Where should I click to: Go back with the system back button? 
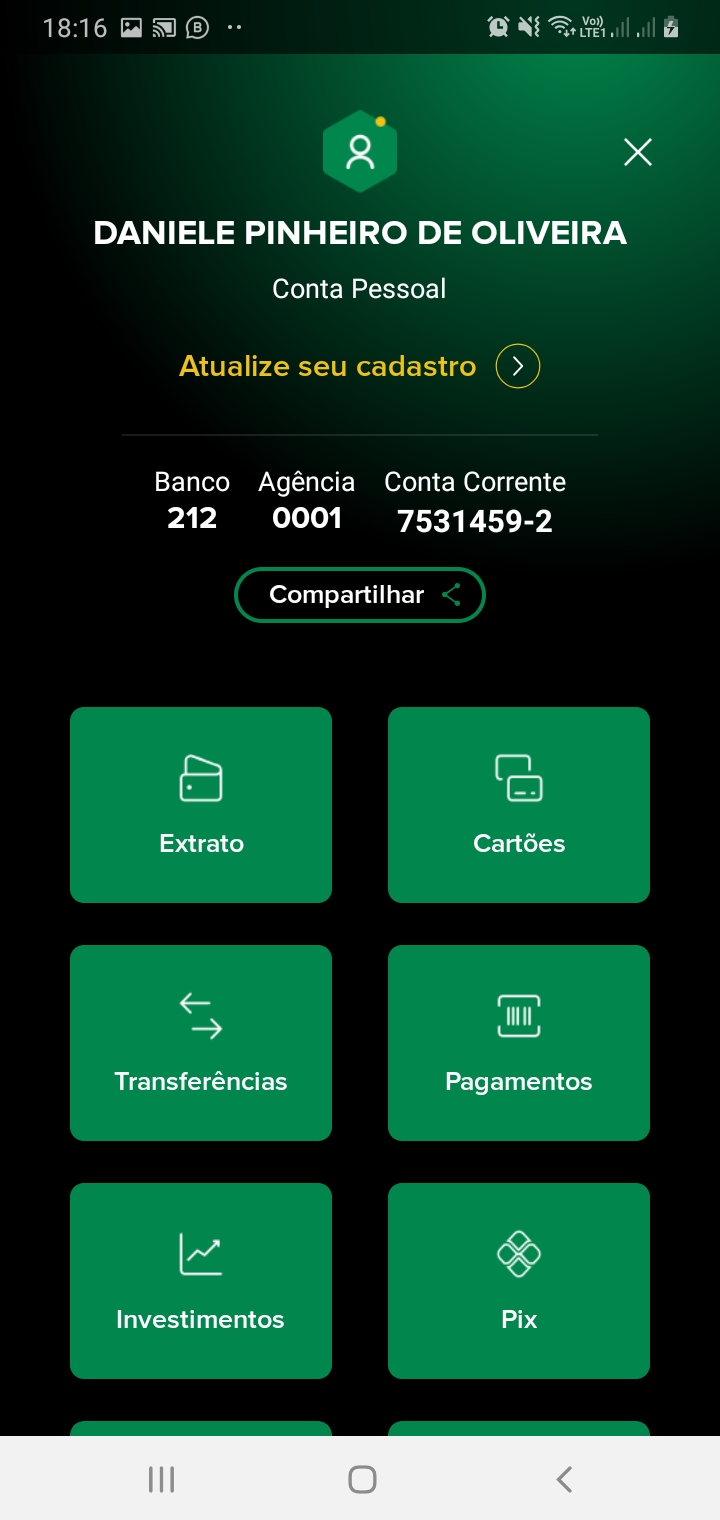tap(564, 1479)
